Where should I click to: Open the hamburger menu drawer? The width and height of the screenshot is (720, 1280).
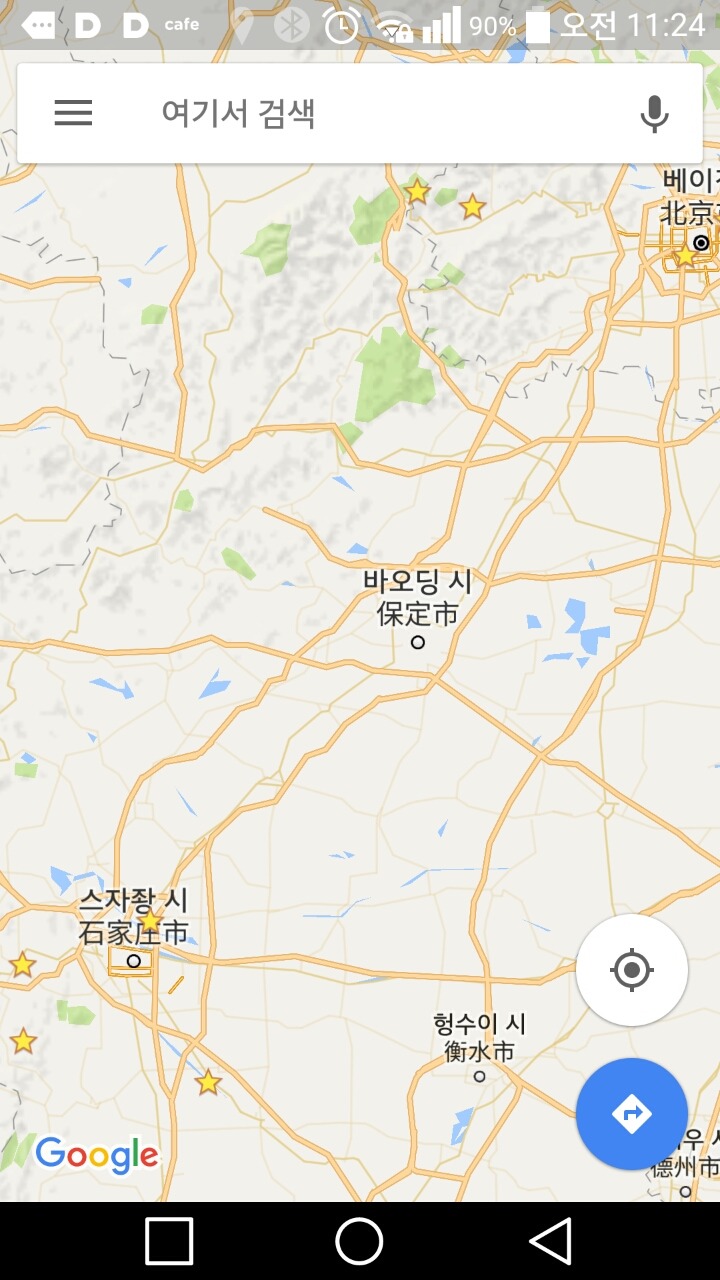[x=73, y=113]
